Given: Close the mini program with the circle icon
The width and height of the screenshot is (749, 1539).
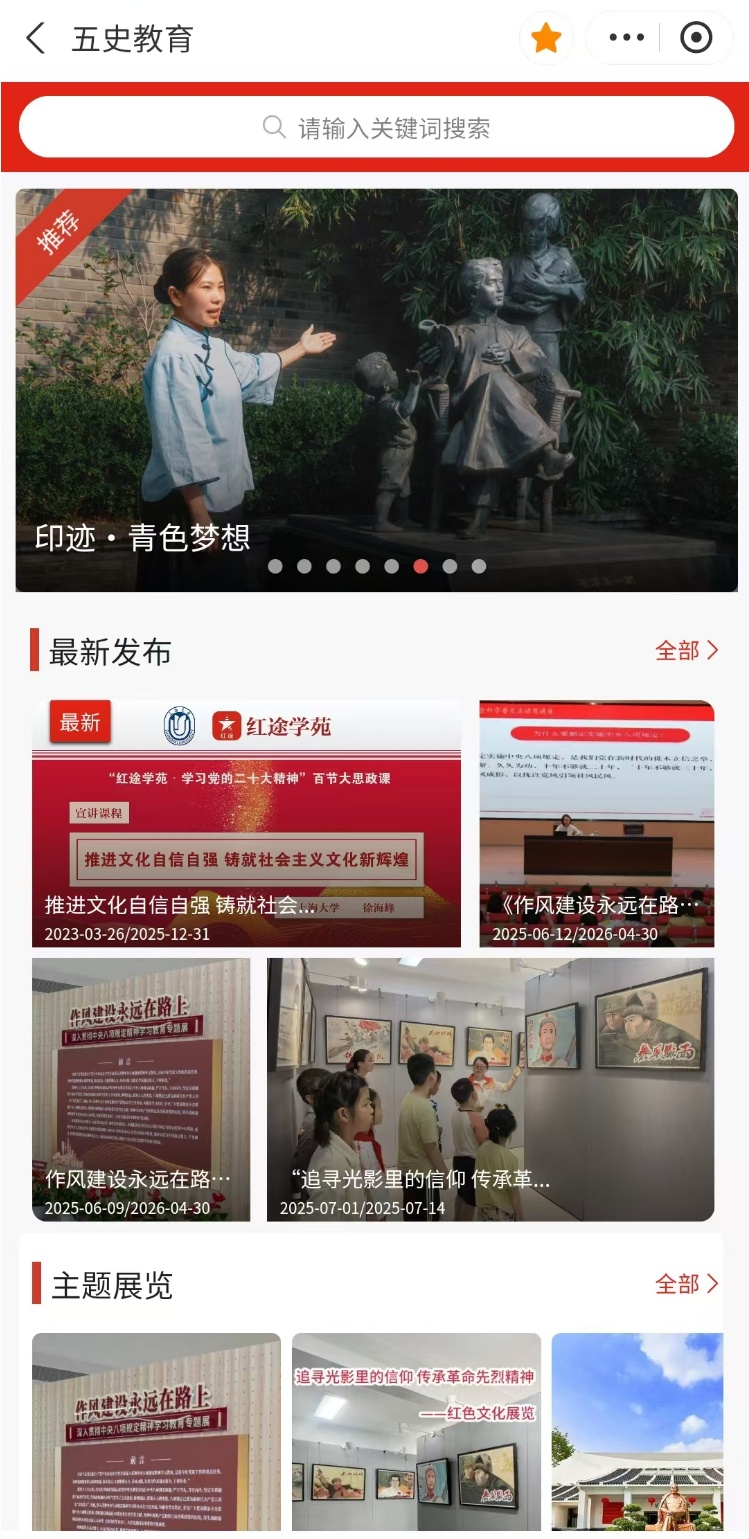Looking at the screenshot, I should (x=695, y=39).
